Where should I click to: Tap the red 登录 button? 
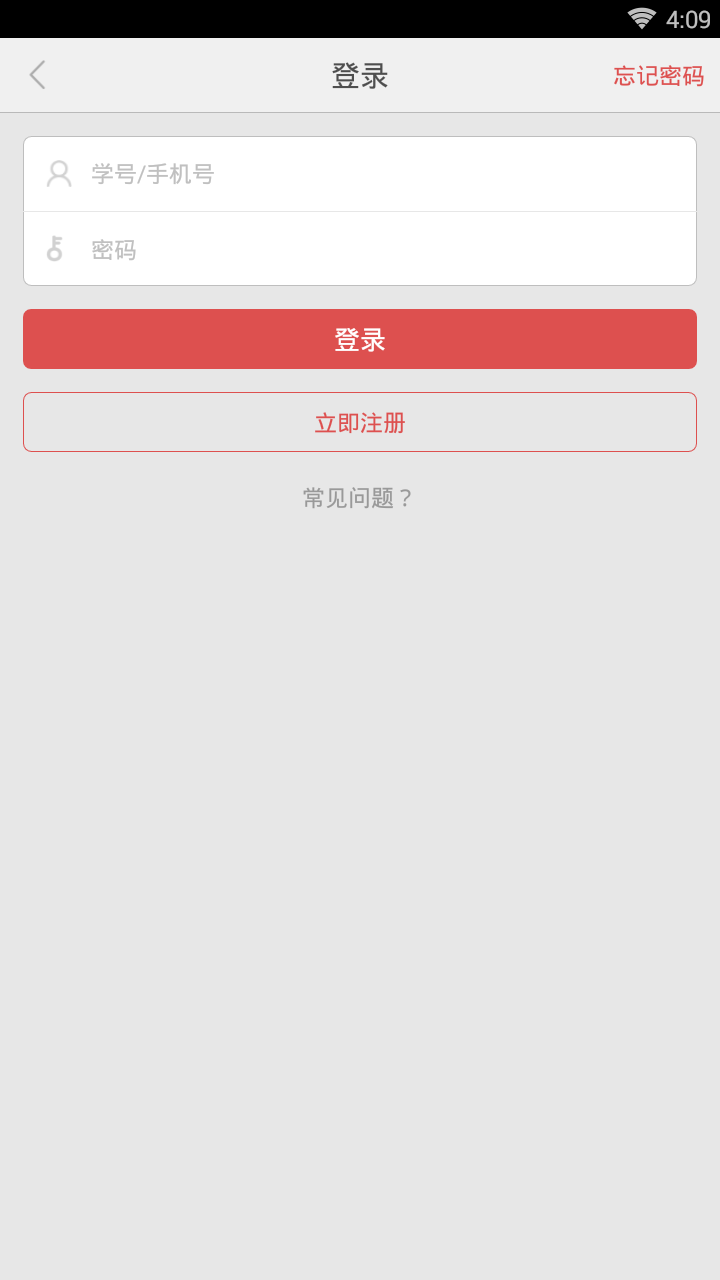(x=360, y=339)
